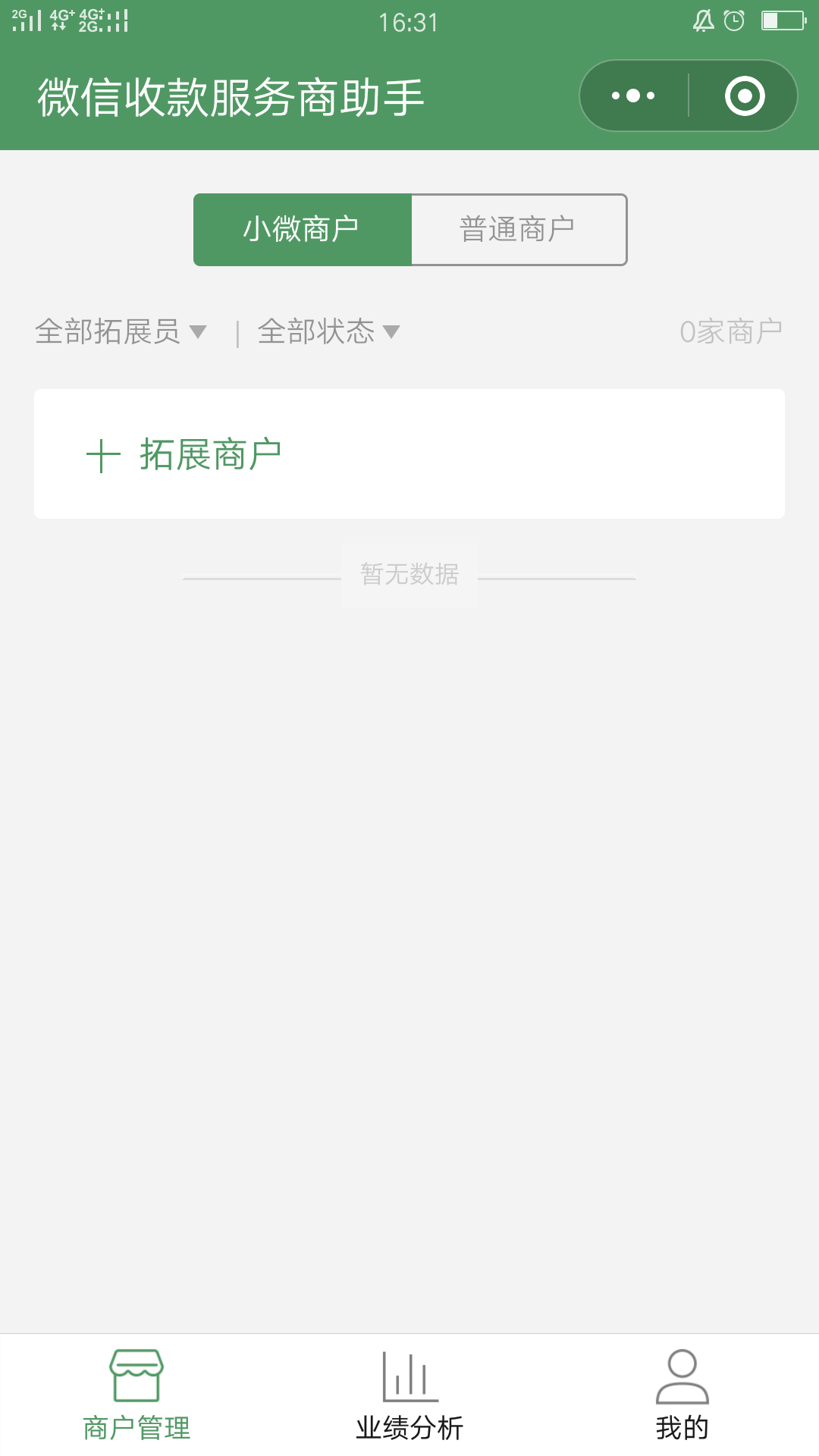Open the 商户管理 bottom tab
819x1456 pixels.
[136, 1395]
